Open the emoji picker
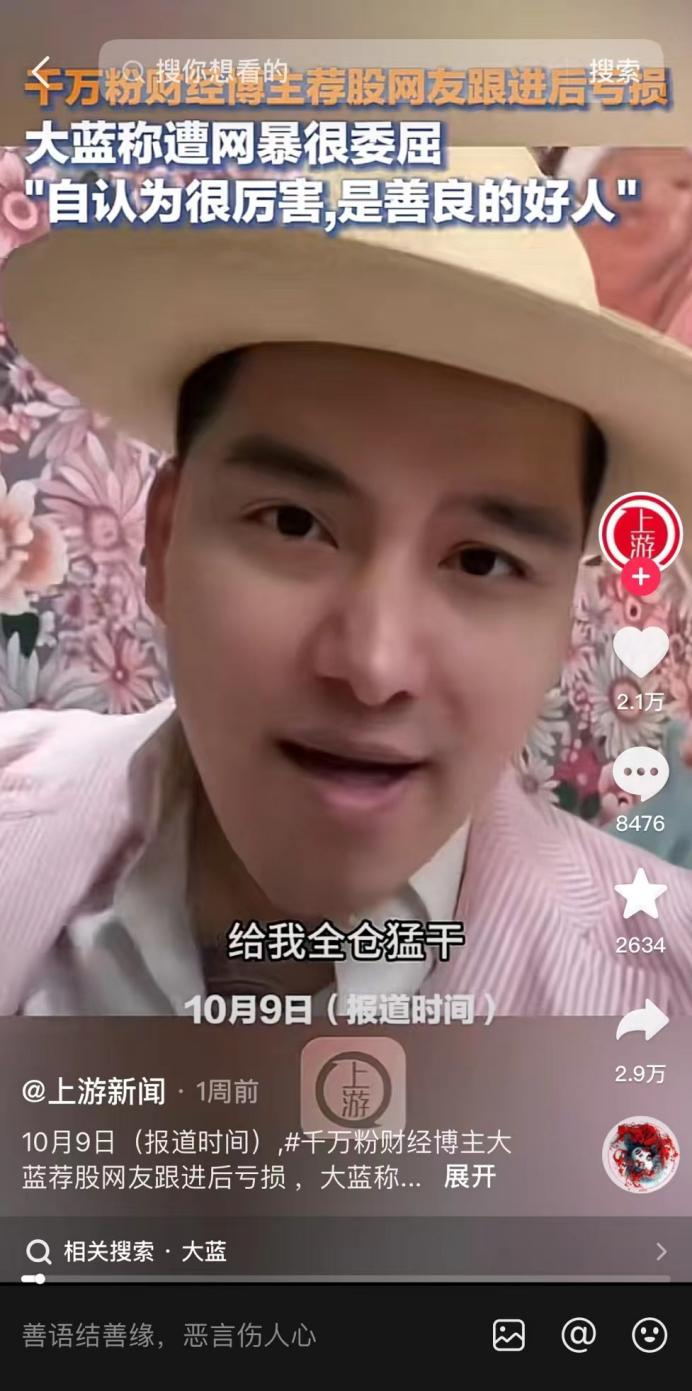This screenshot has height=1391, width=692. click(x=649, y=1335)
